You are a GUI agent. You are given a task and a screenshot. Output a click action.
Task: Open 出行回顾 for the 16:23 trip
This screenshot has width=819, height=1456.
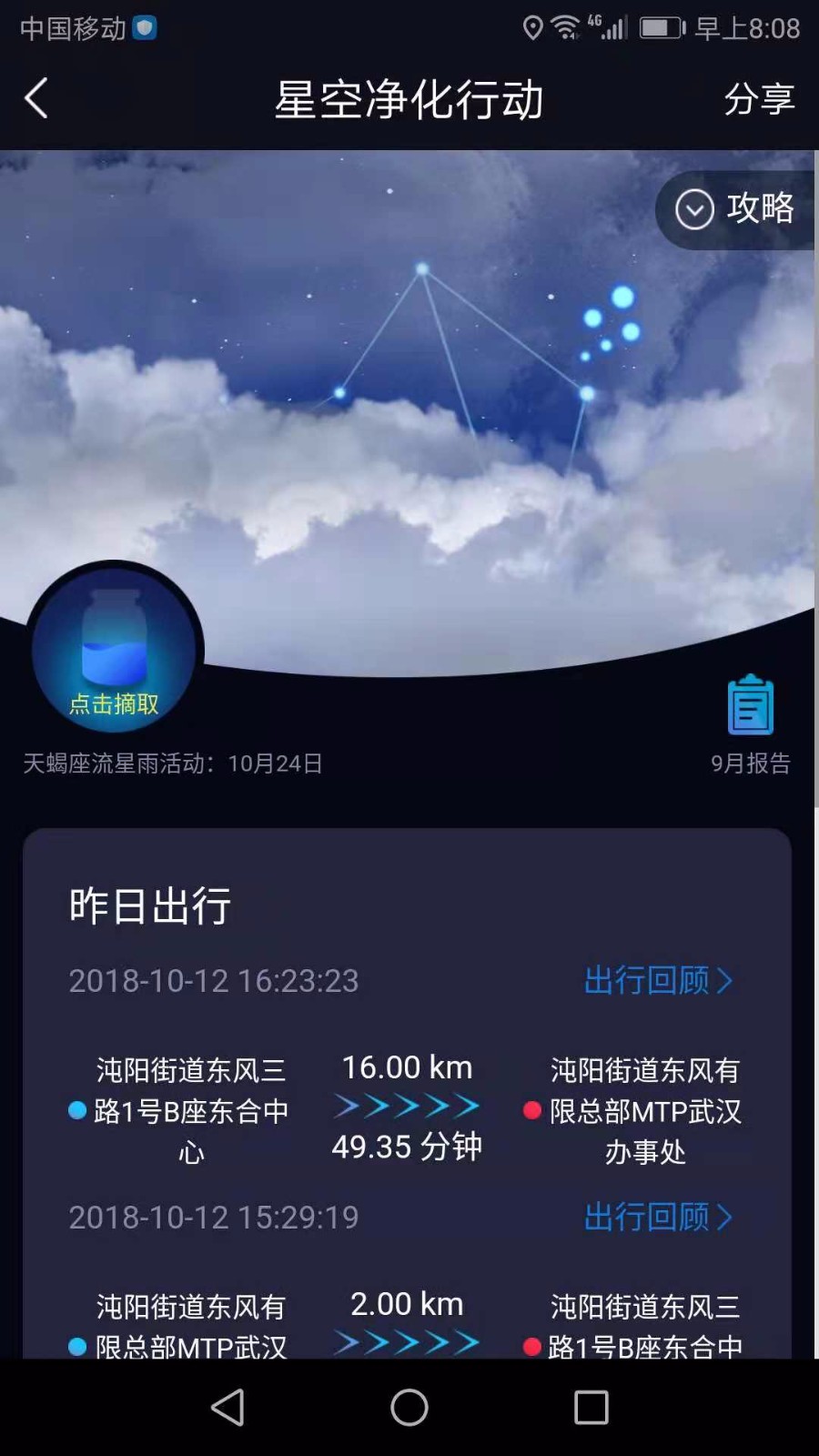click(653, 981)
